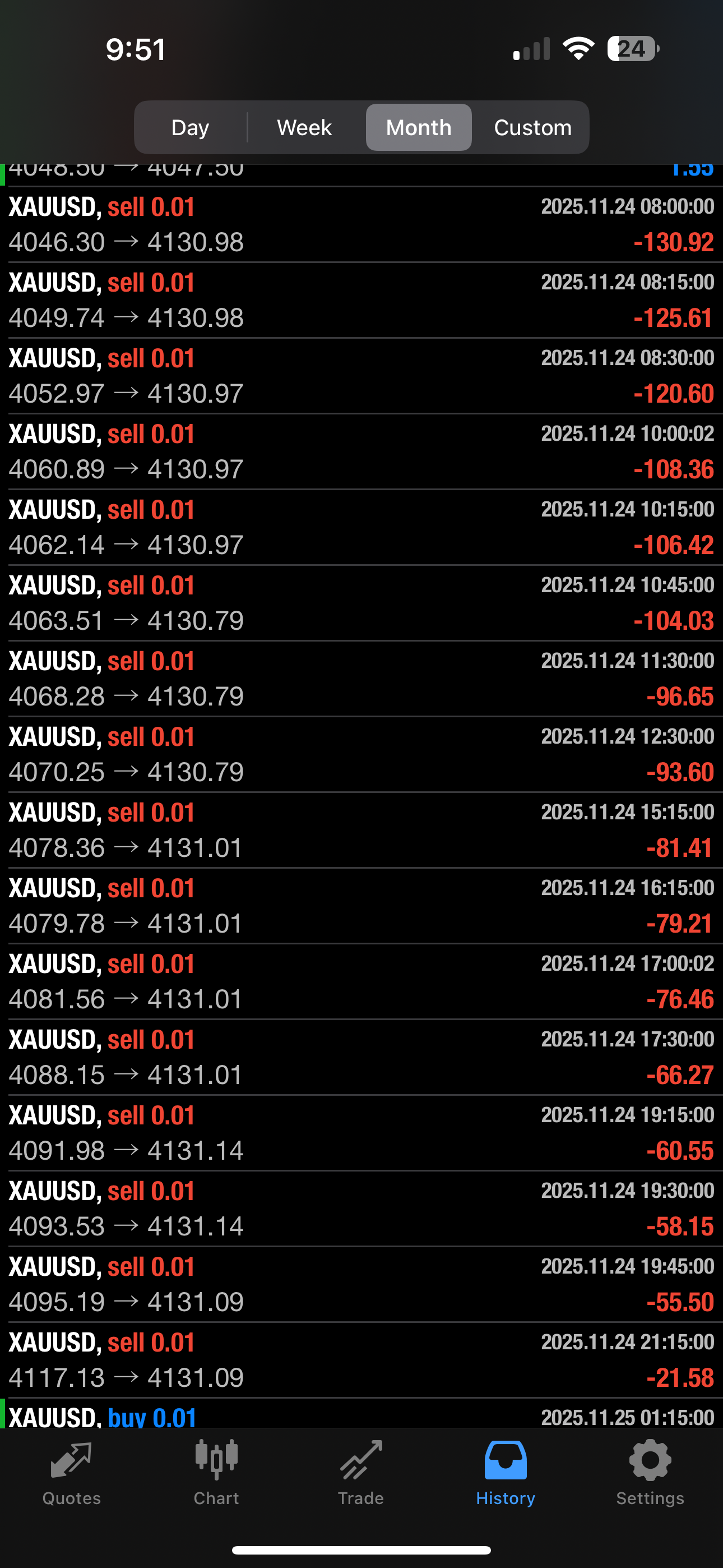Viewport: 723px width, 1568px height.
Task: Open the trade dated 2025.11.24 11:30:00
Action: (361, 679)
